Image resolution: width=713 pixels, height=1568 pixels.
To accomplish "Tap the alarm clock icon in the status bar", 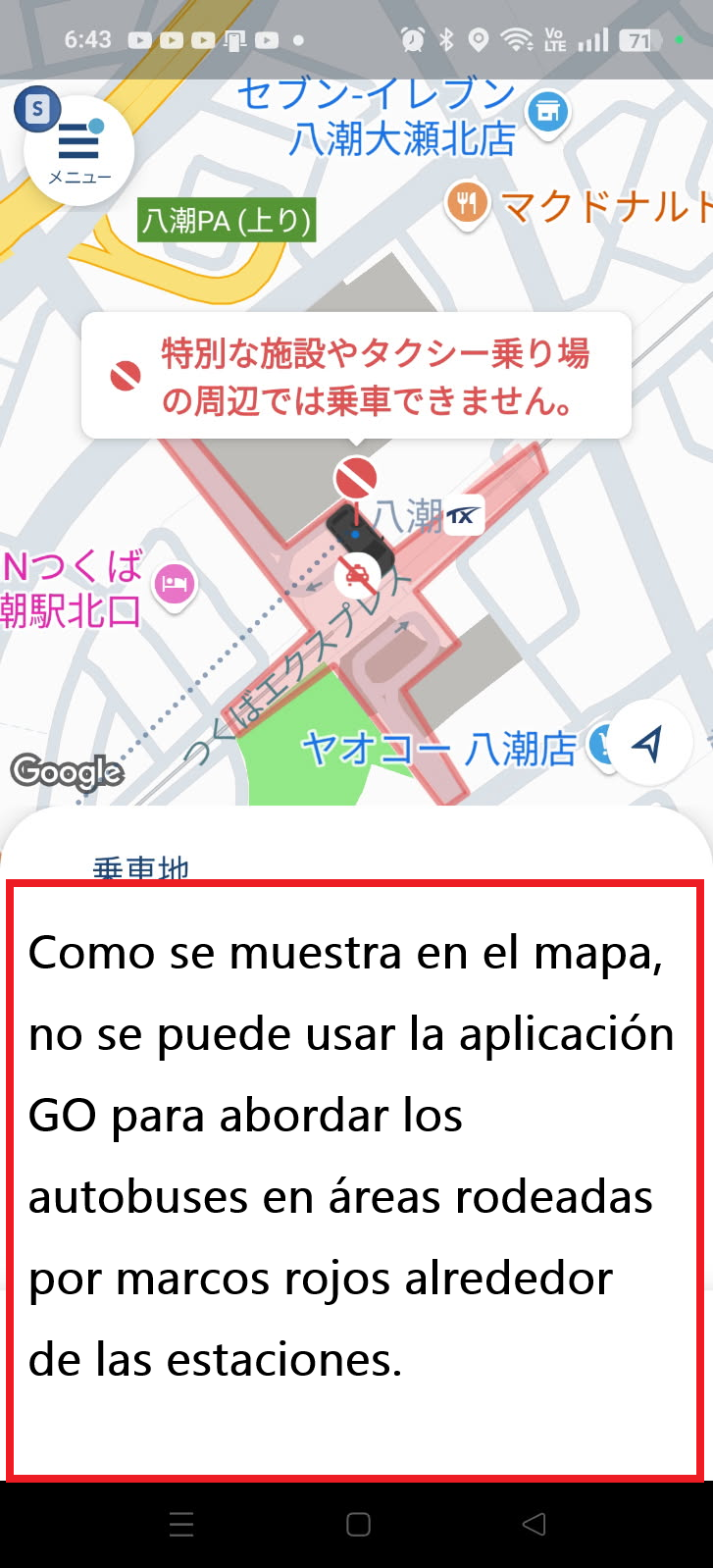I will click(413, 37).
